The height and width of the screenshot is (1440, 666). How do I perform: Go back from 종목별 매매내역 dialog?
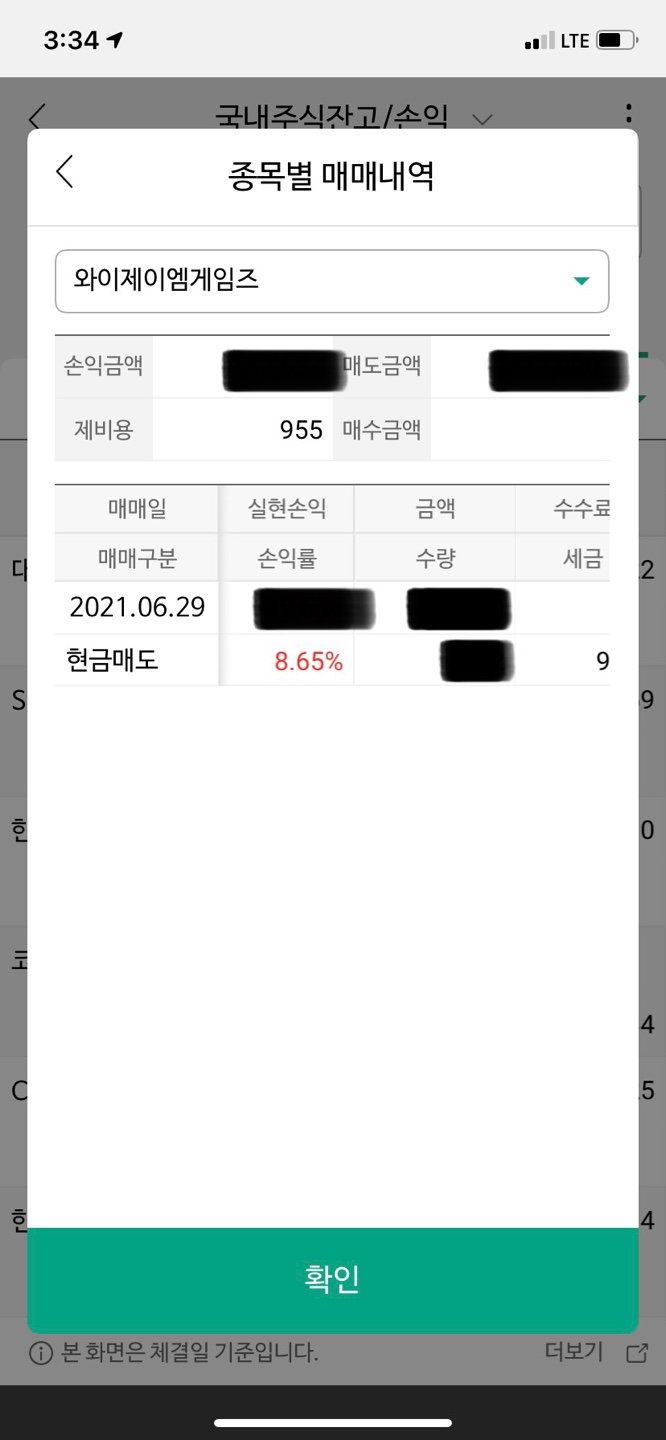click(65, 172)
